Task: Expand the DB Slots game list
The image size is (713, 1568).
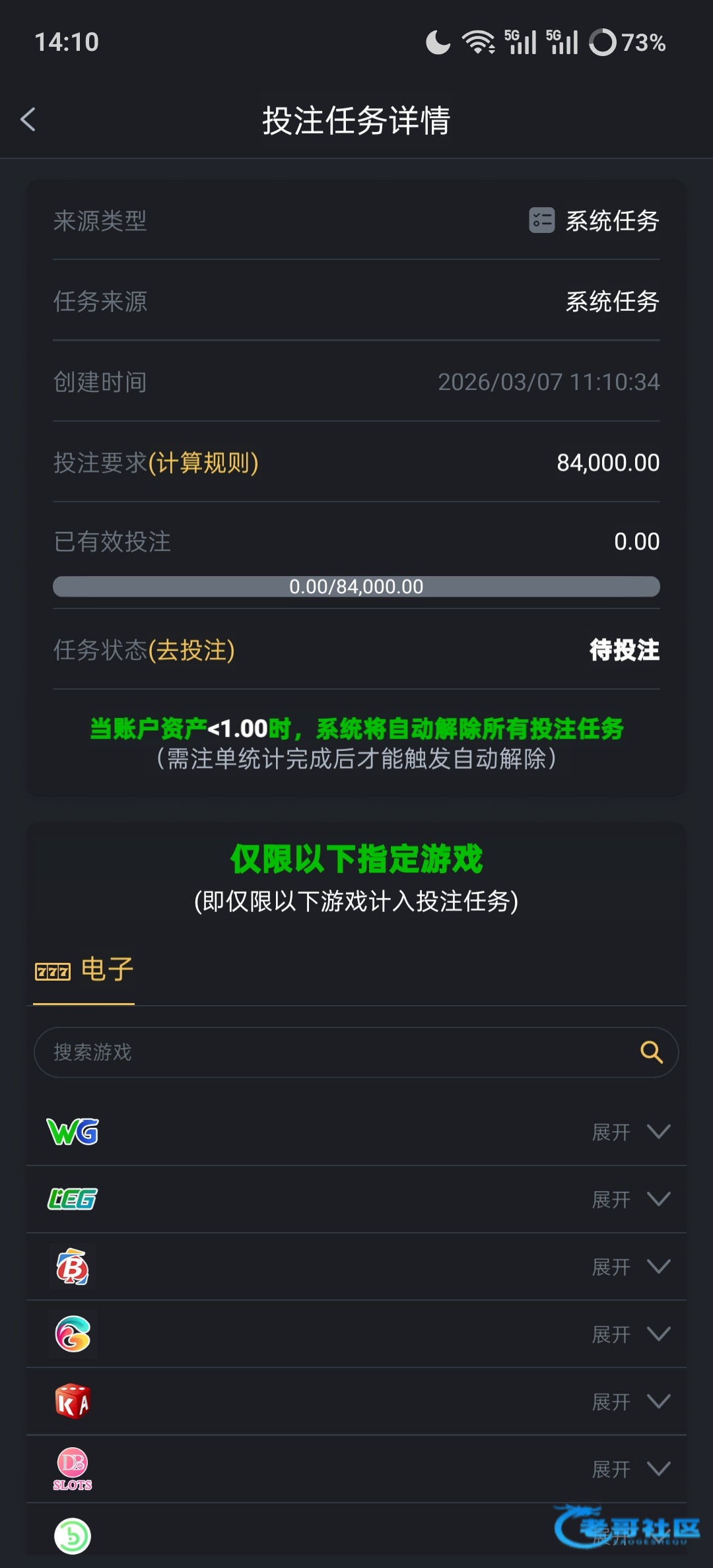Action: pyautogui.click(x=630, y=1469)
